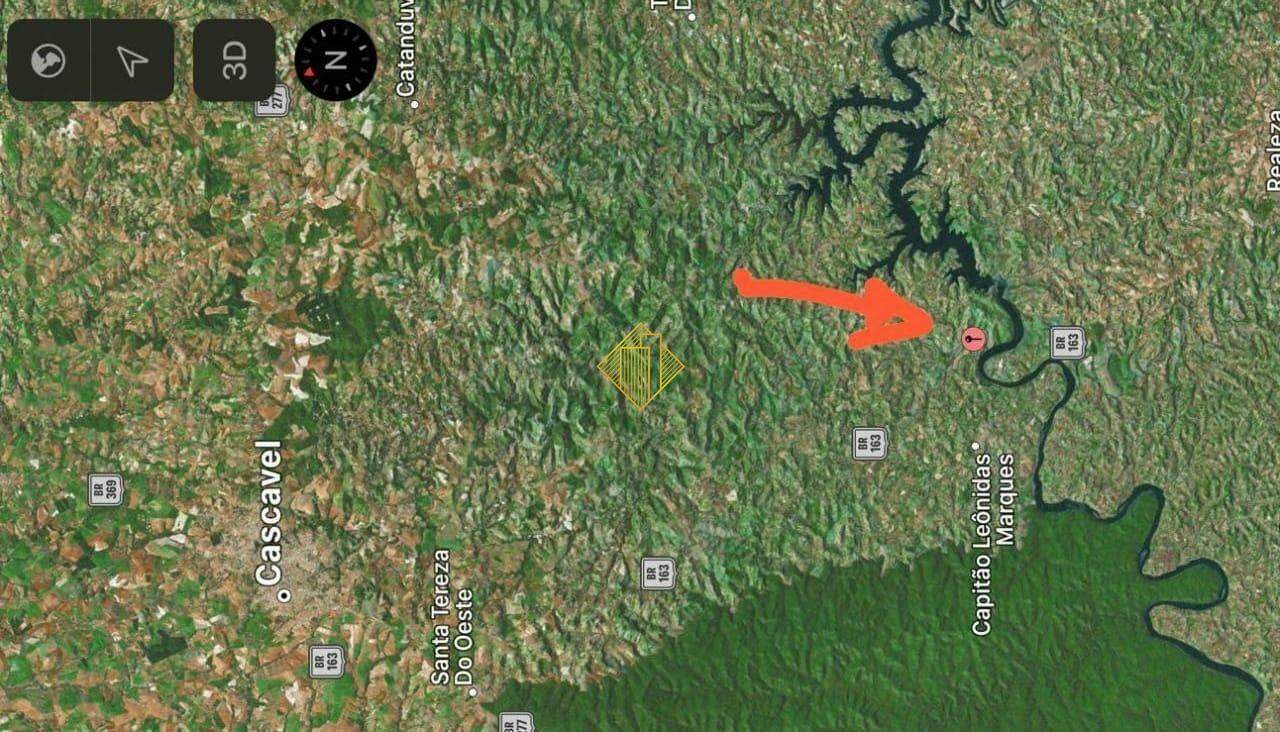Open the map mode globe button
Viewport: 1280px width, 732px height.
pos(48,60)
